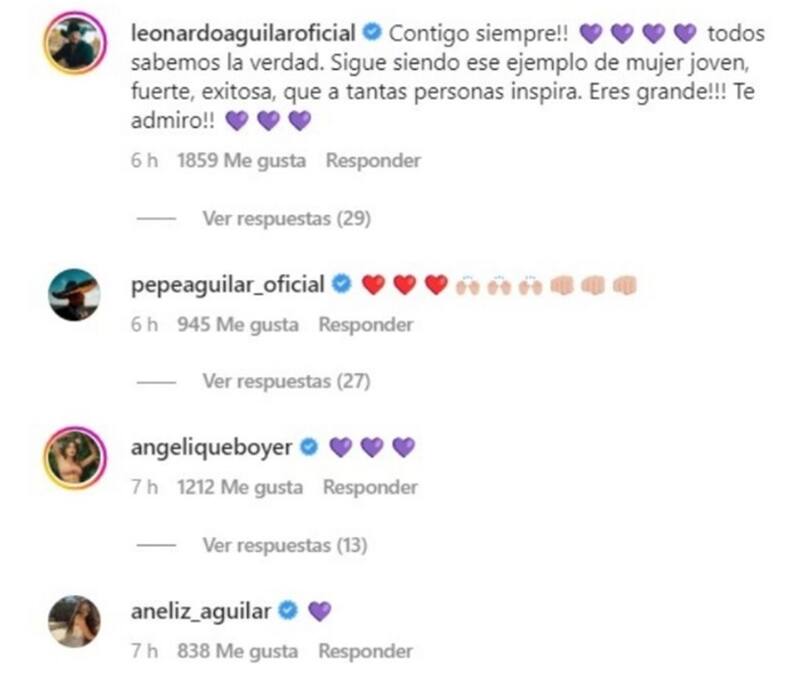This screenshot has width=800, height=674.
Task: Reply to angeliqueboyer's comment
Action: 370,487
